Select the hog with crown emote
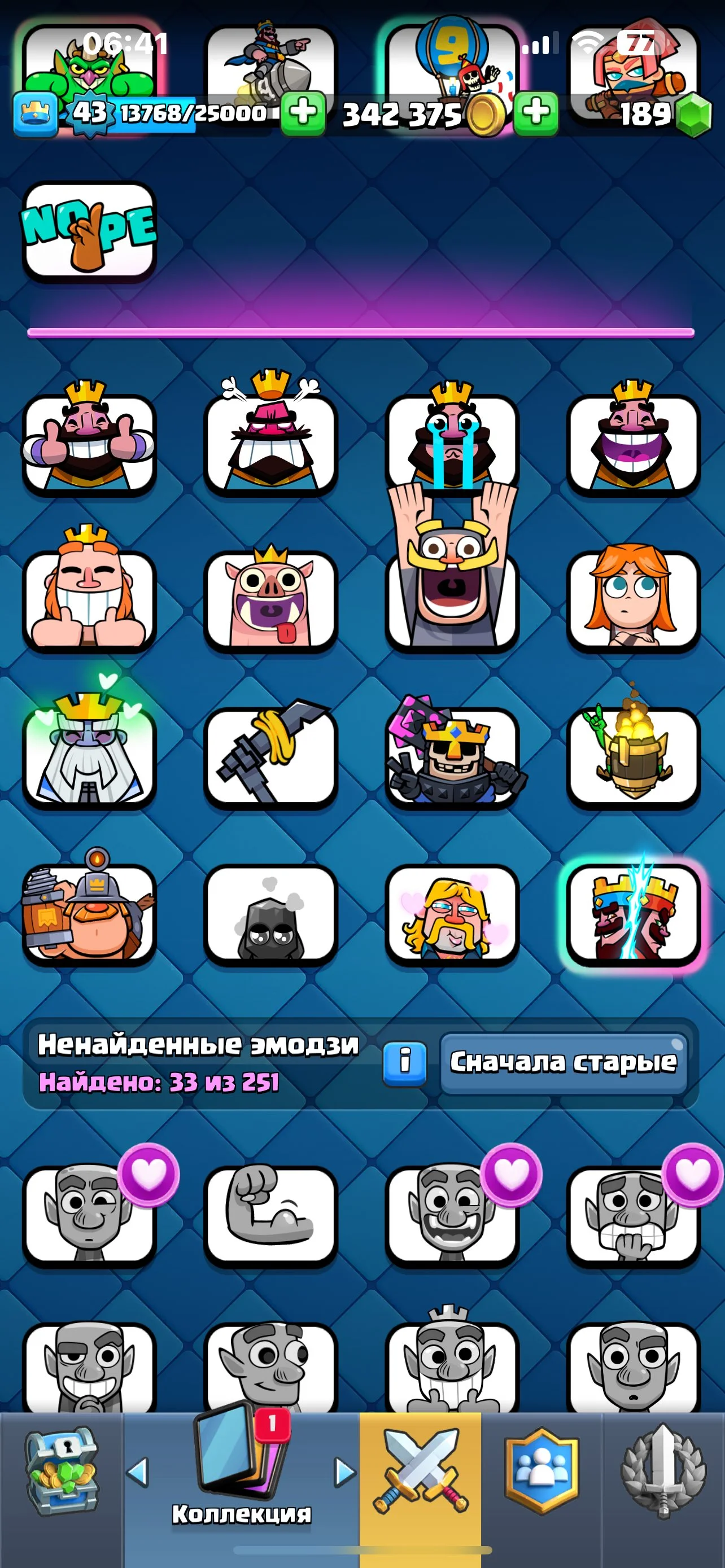 [x=270, y=598]
